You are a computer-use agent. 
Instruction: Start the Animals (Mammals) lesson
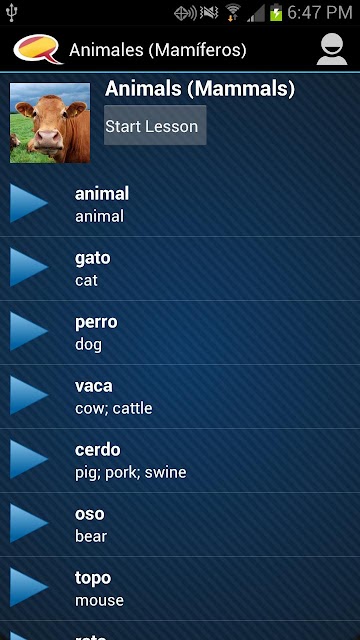tap(155, 125)
